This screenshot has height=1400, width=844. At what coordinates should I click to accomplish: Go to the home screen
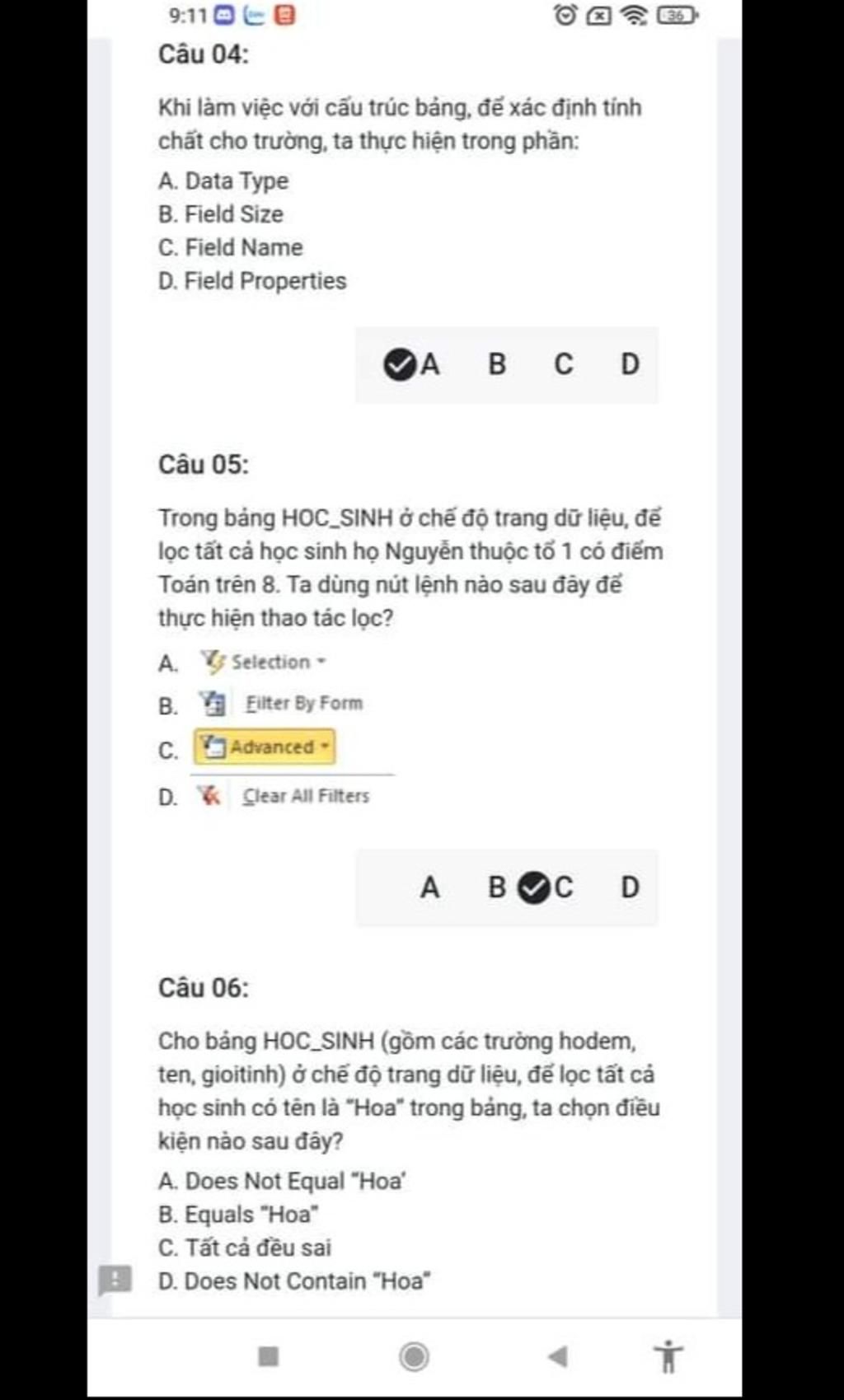point(414,1356)
